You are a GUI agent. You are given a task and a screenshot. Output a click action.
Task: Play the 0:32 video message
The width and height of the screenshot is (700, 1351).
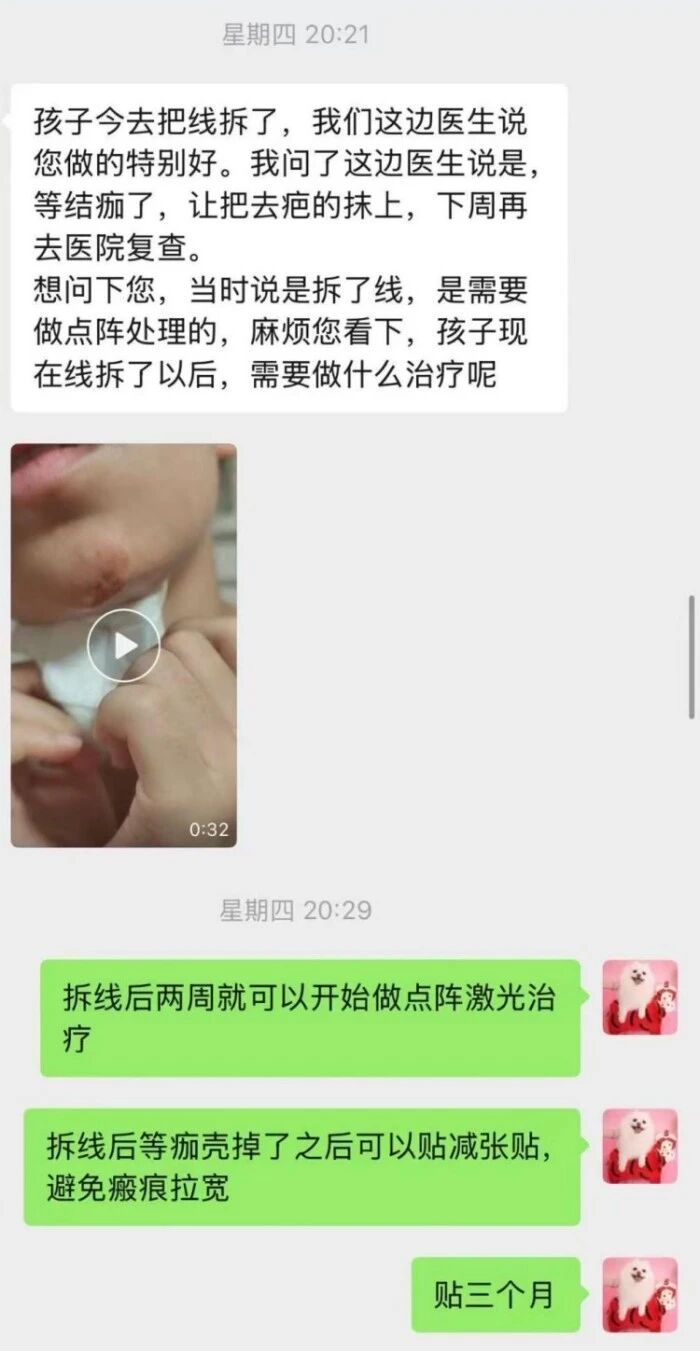(x=123, y=645)
